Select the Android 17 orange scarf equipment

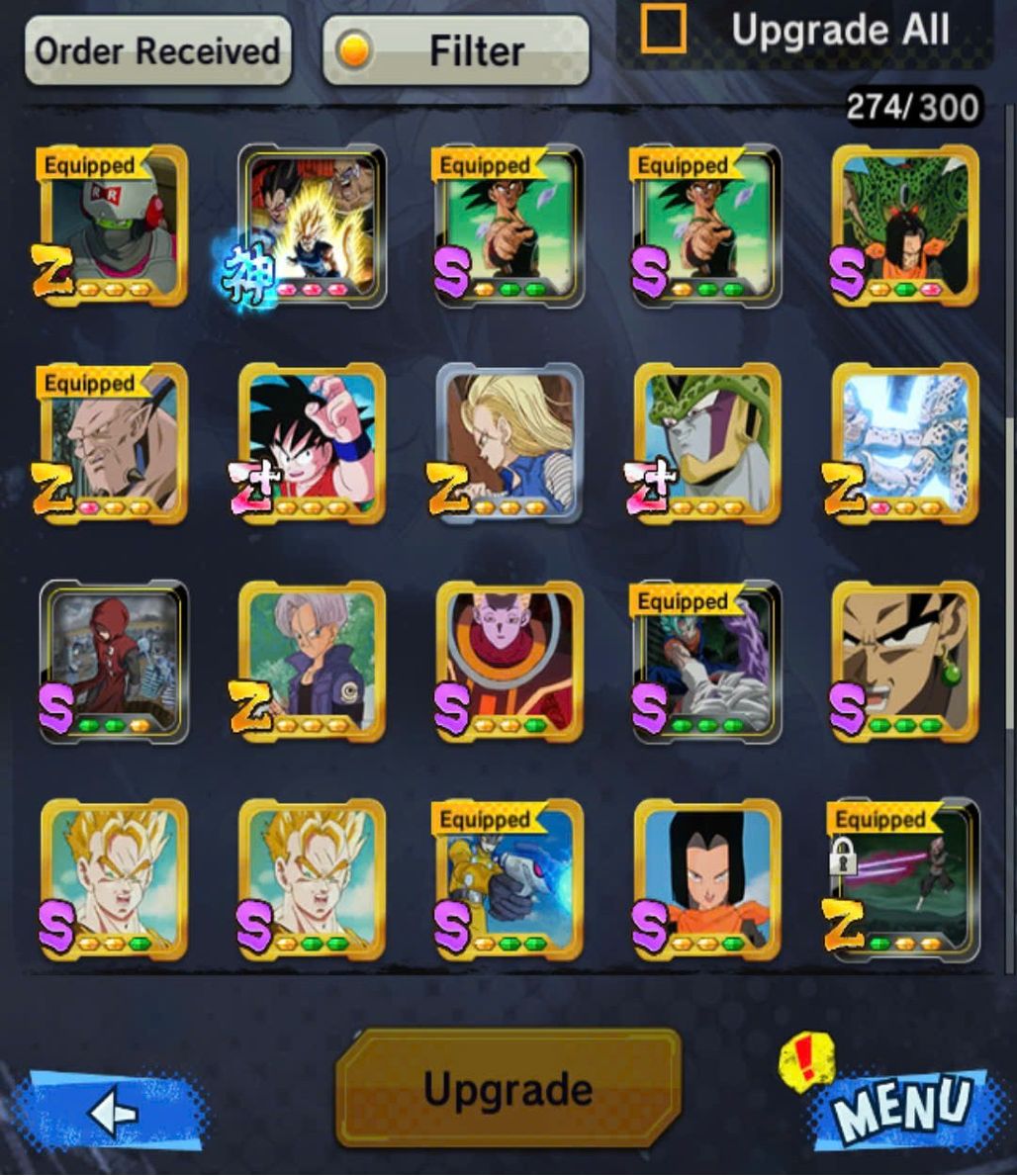click(707, 878)
